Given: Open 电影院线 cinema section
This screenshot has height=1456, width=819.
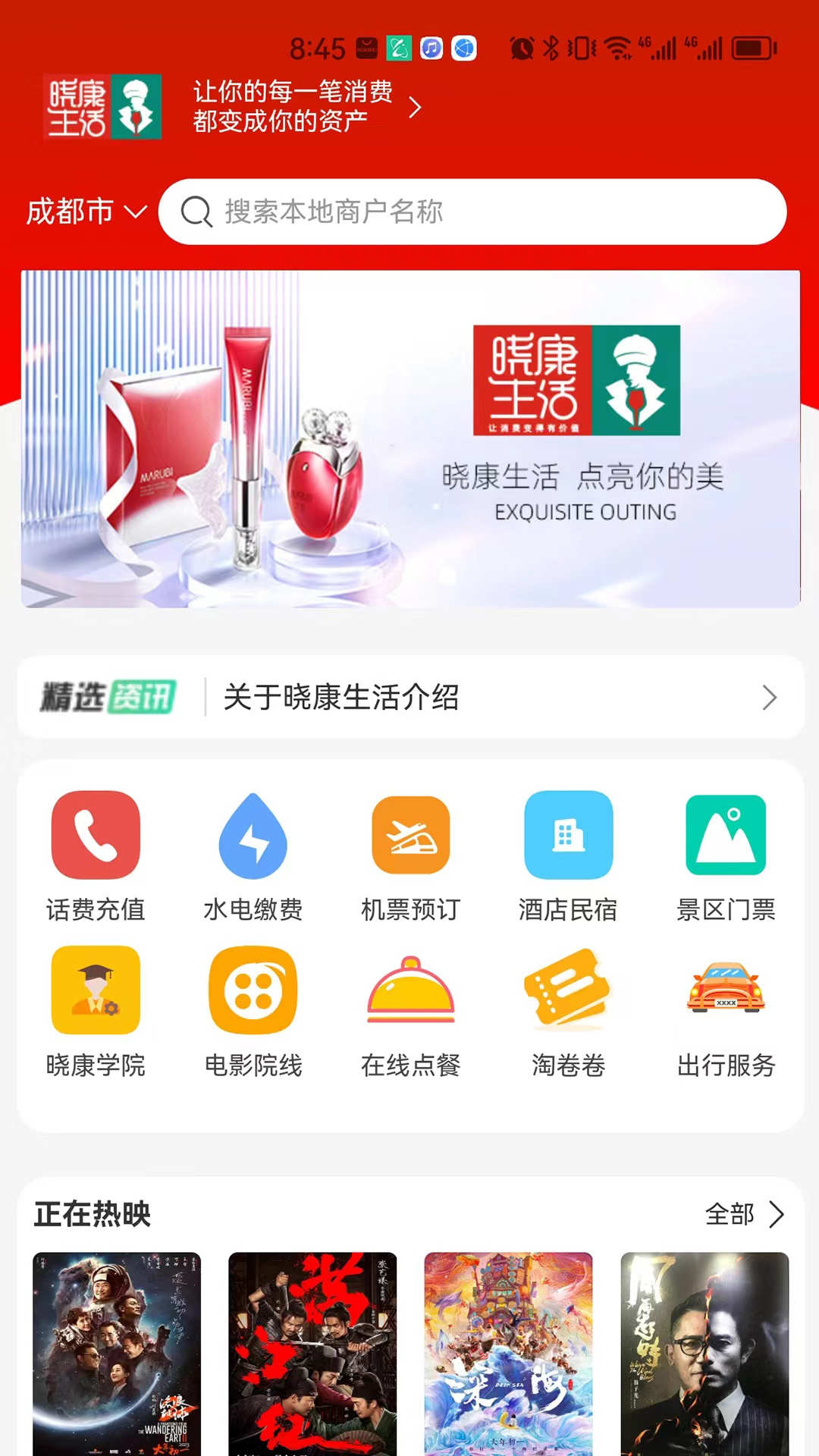Looking at the screenshot, I should pos(253,1012).
